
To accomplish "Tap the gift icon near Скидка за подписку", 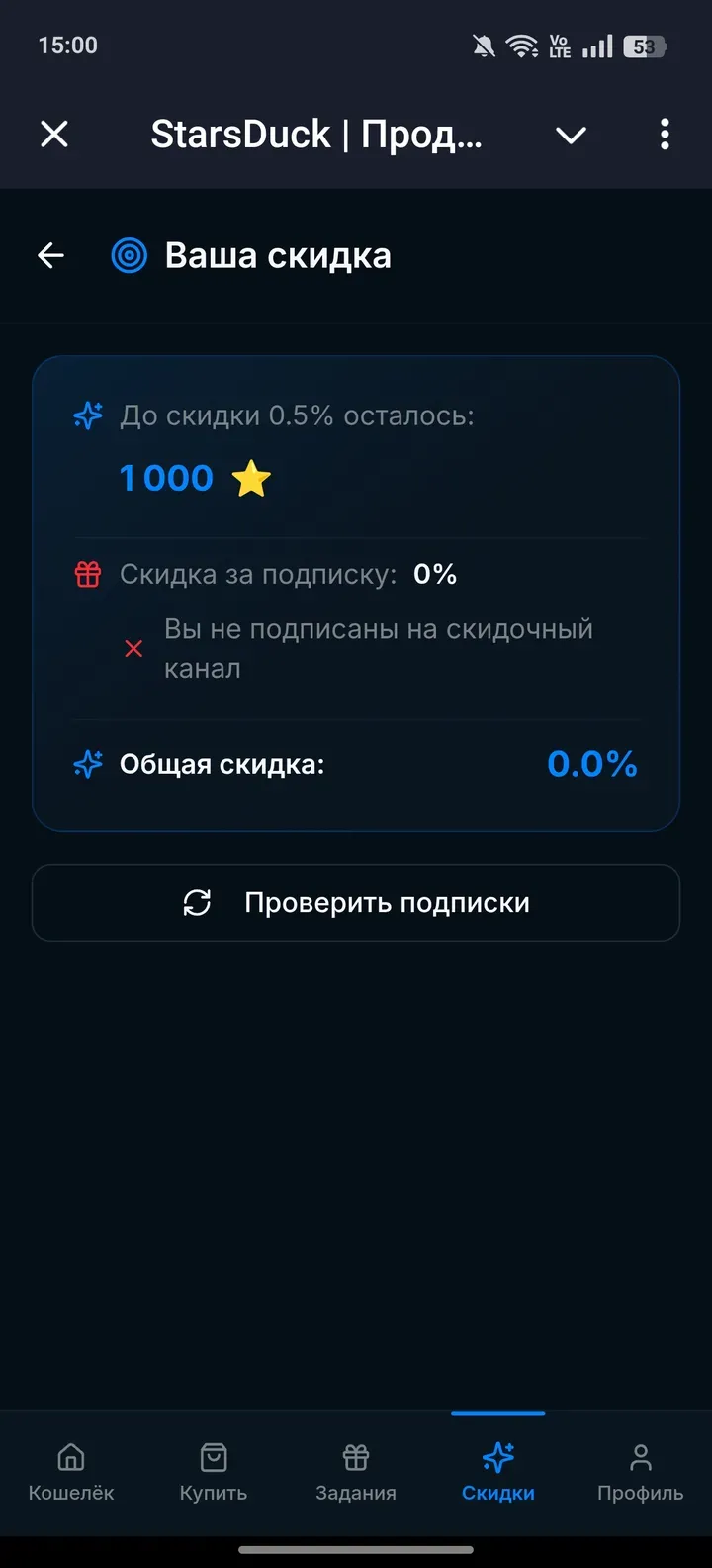I will pyautogui.click(x=87, y=574).
